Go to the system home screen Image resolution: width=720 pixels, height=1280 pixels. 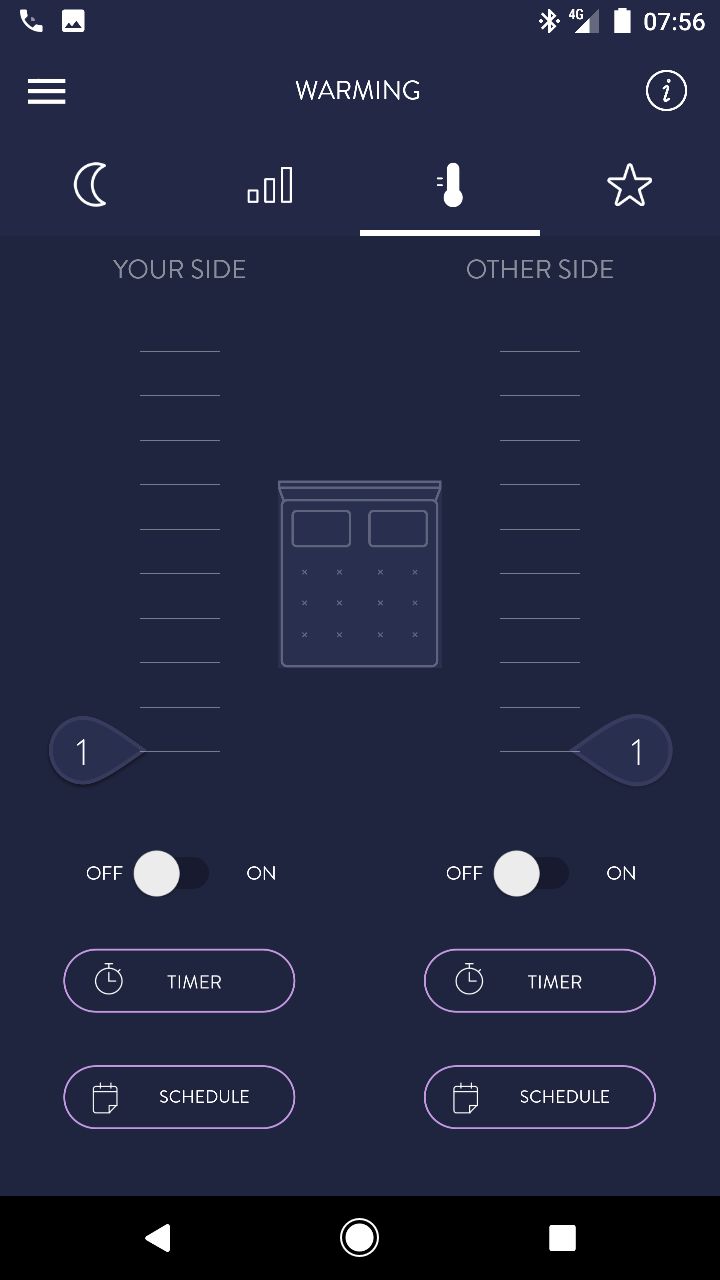(359, 1238)
